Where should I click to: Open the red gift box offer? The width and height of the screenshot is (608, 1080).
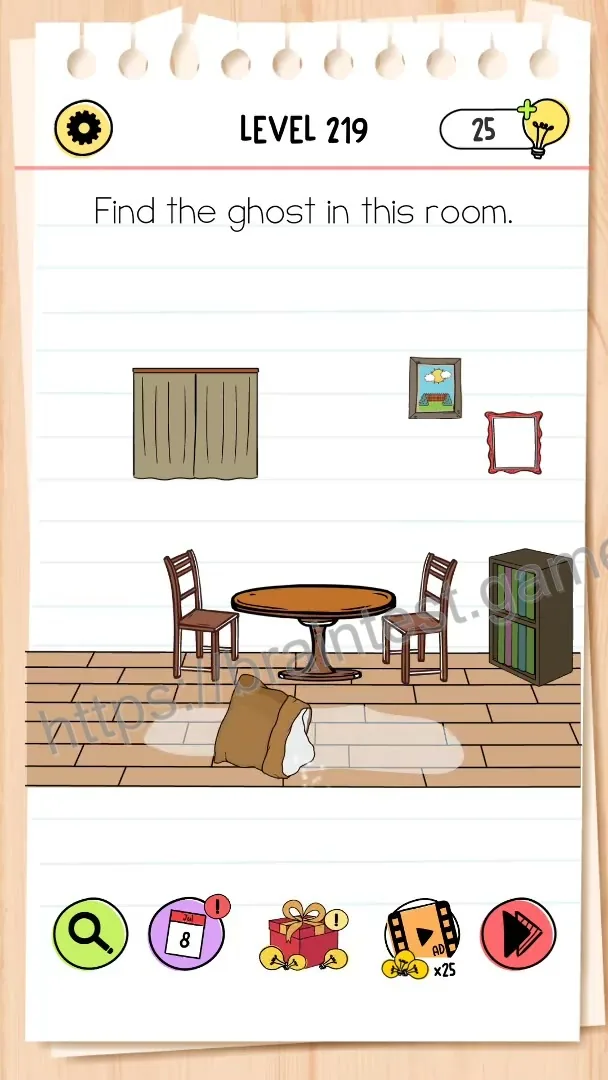304,935
